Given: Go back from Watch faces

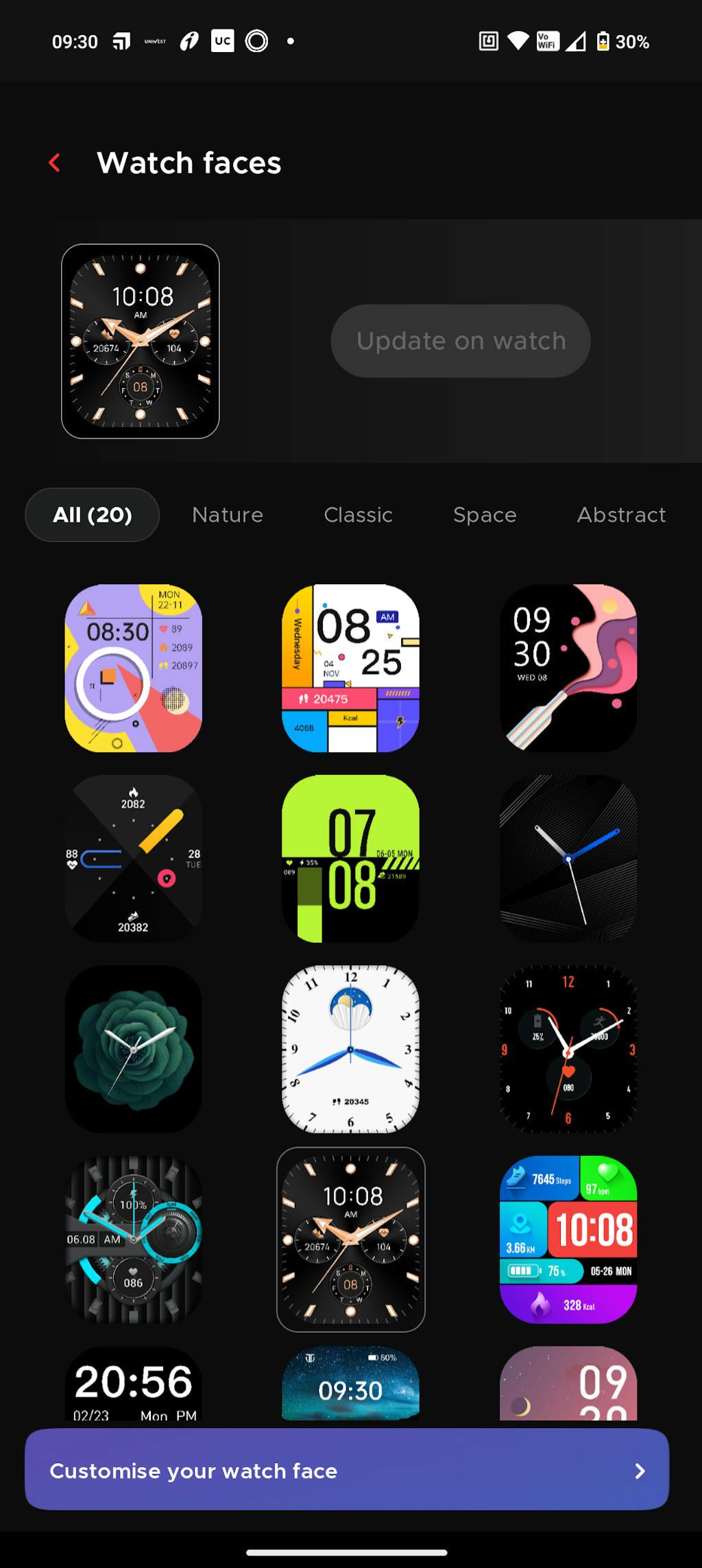Looking at the screenshot, I should 55,163.
